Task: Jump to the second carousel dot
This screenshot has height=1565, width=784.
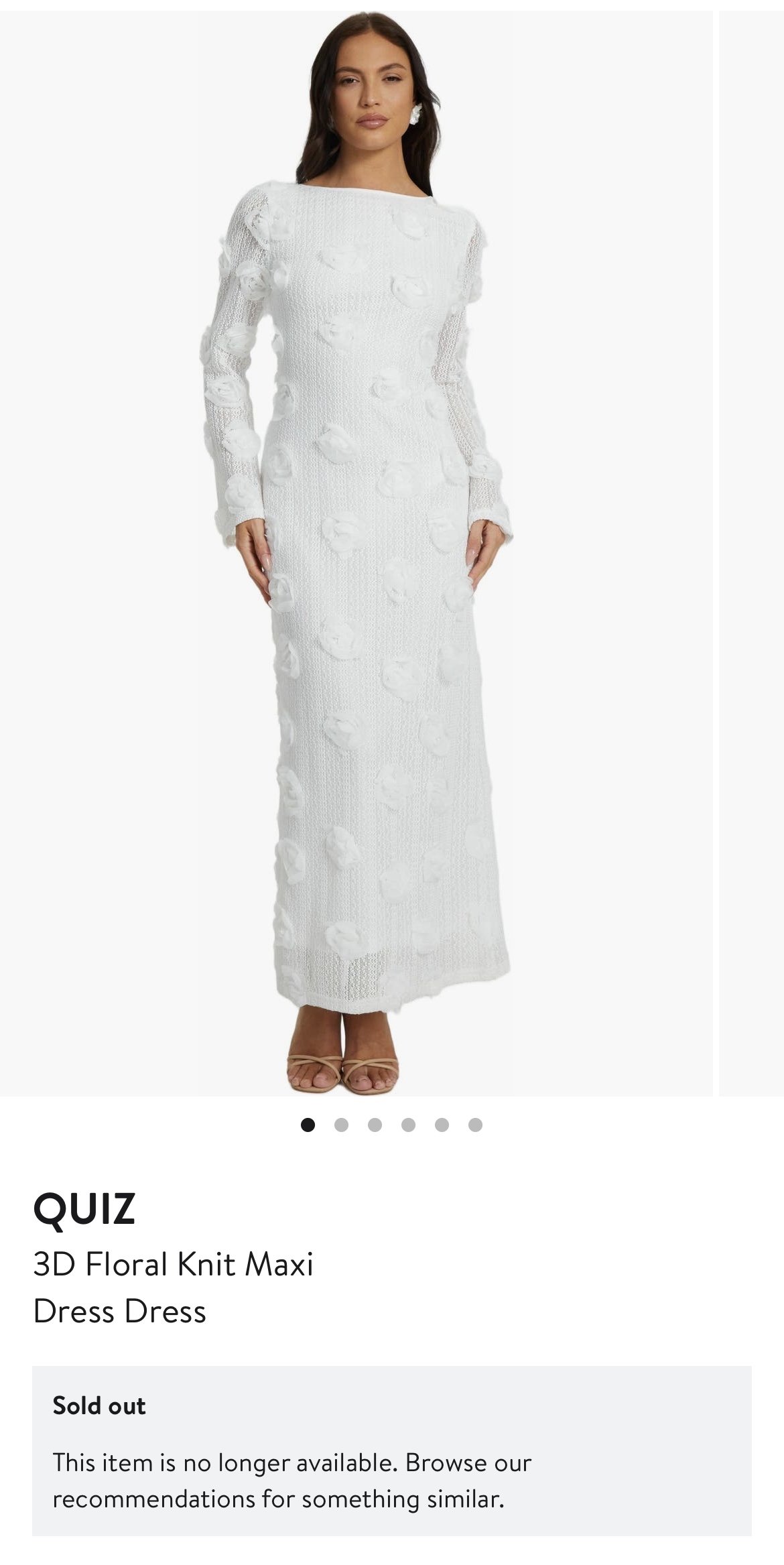Action: pyautogui.click(x=341, y=1125)
